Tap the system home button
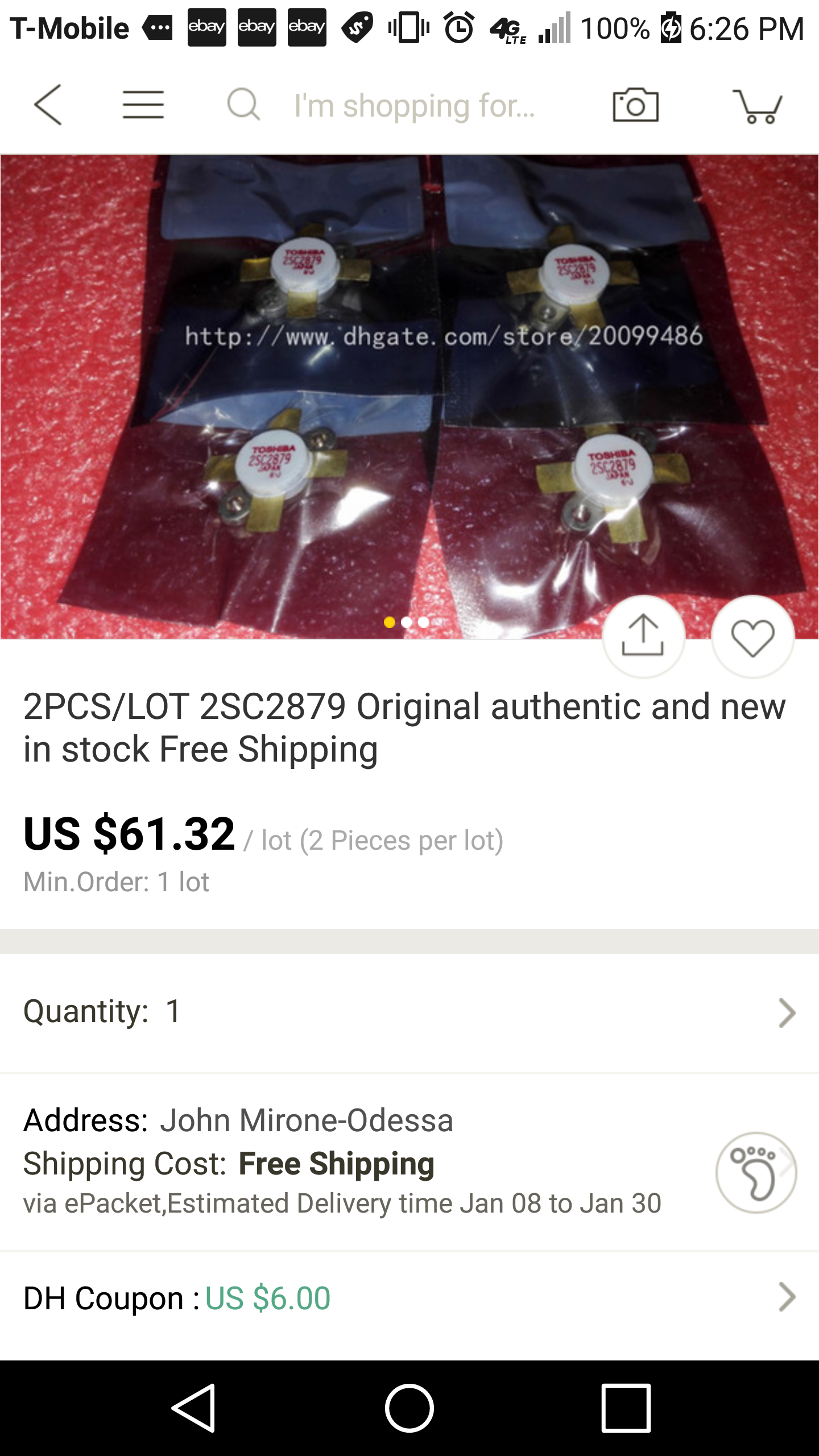 click(x=409, y=1408)
